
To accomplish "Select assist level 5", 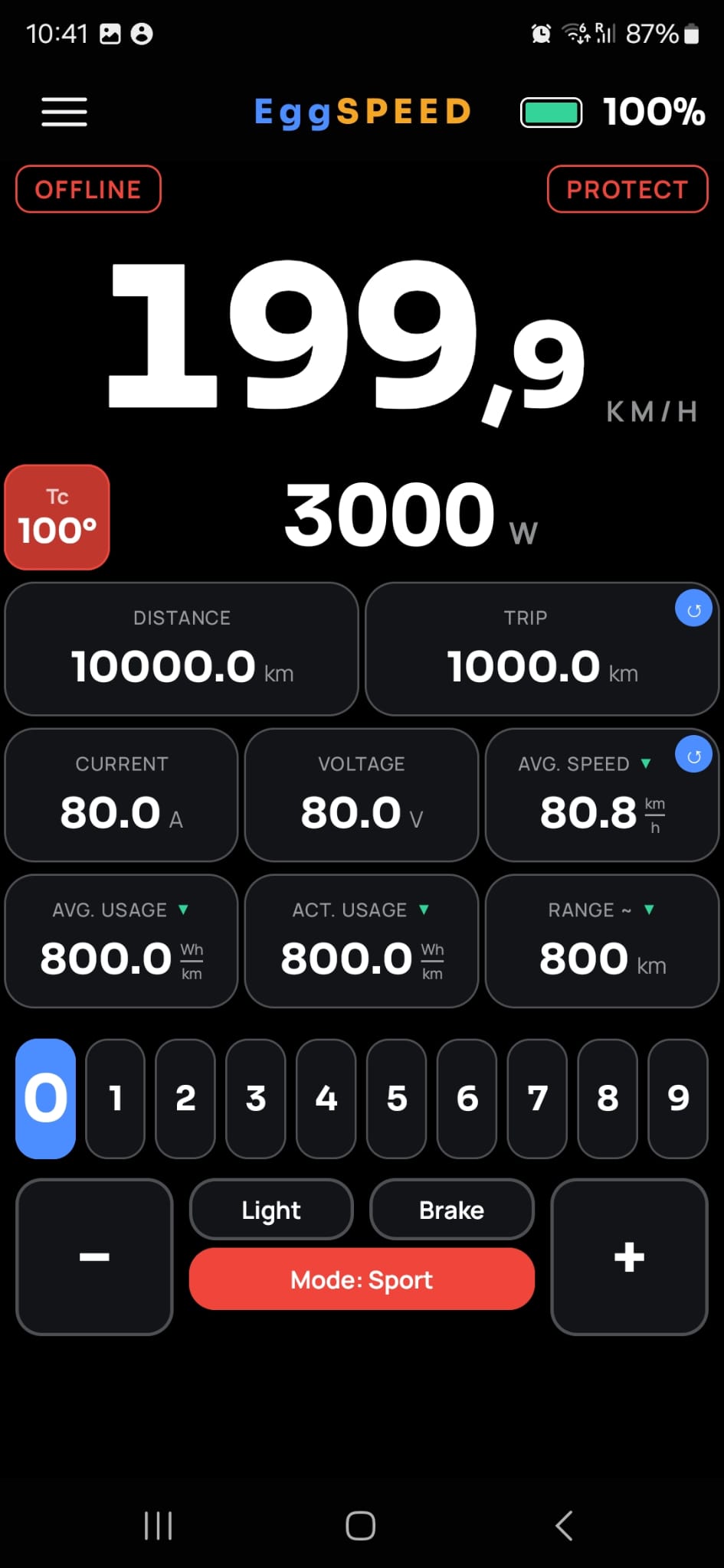I will point(396,1099).
